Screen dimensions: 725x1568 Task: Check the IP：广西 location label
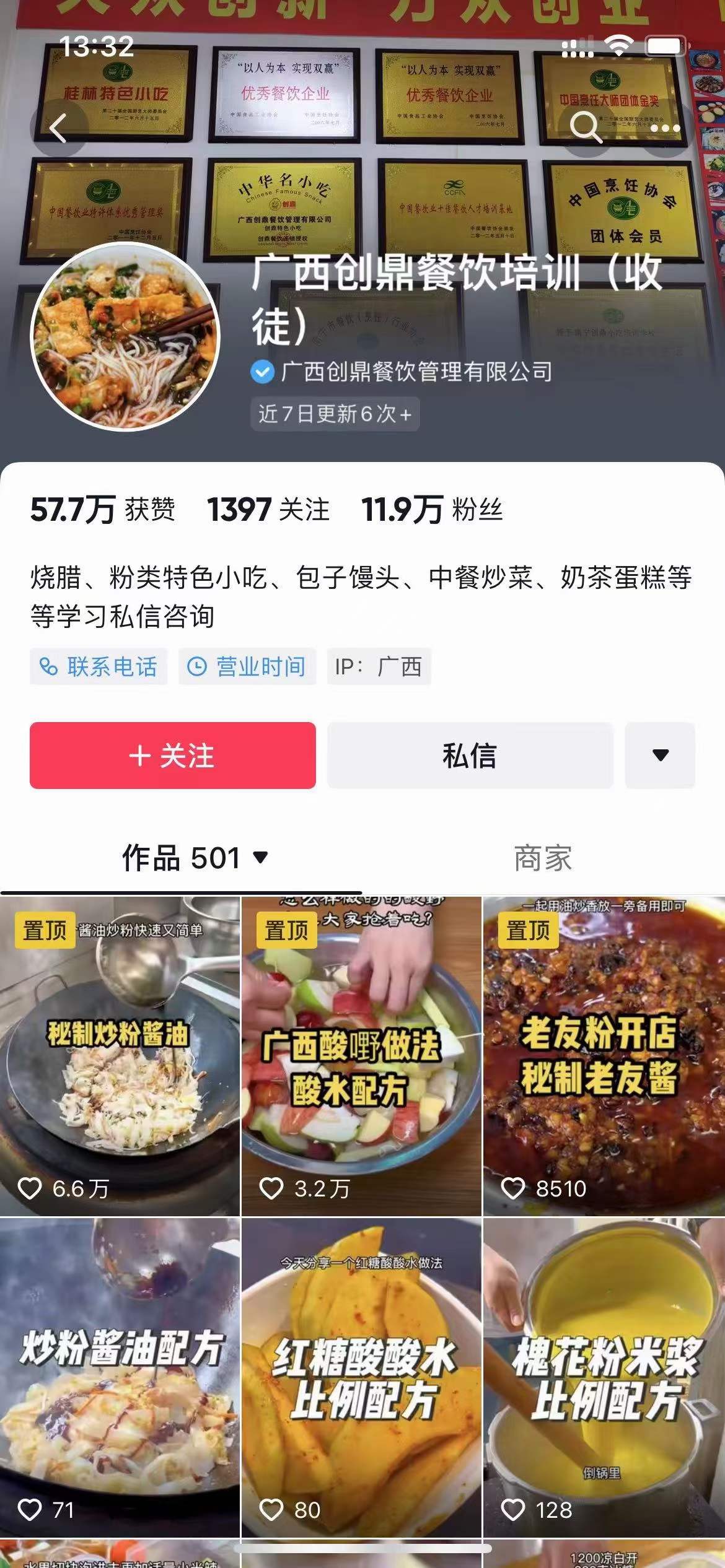(x=379, y=667)
